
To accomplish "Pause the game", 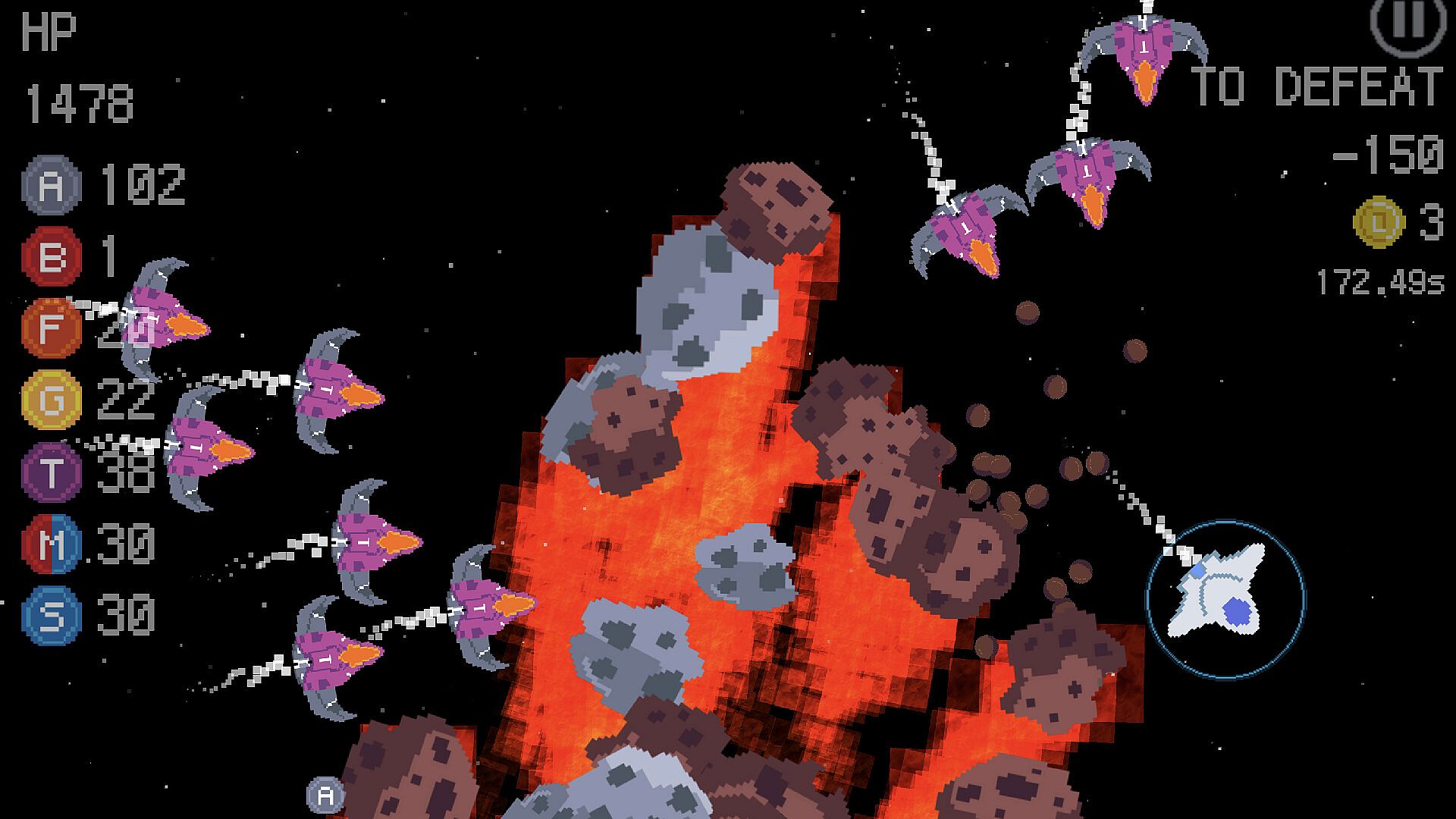I will click(x=1407, y=23).
